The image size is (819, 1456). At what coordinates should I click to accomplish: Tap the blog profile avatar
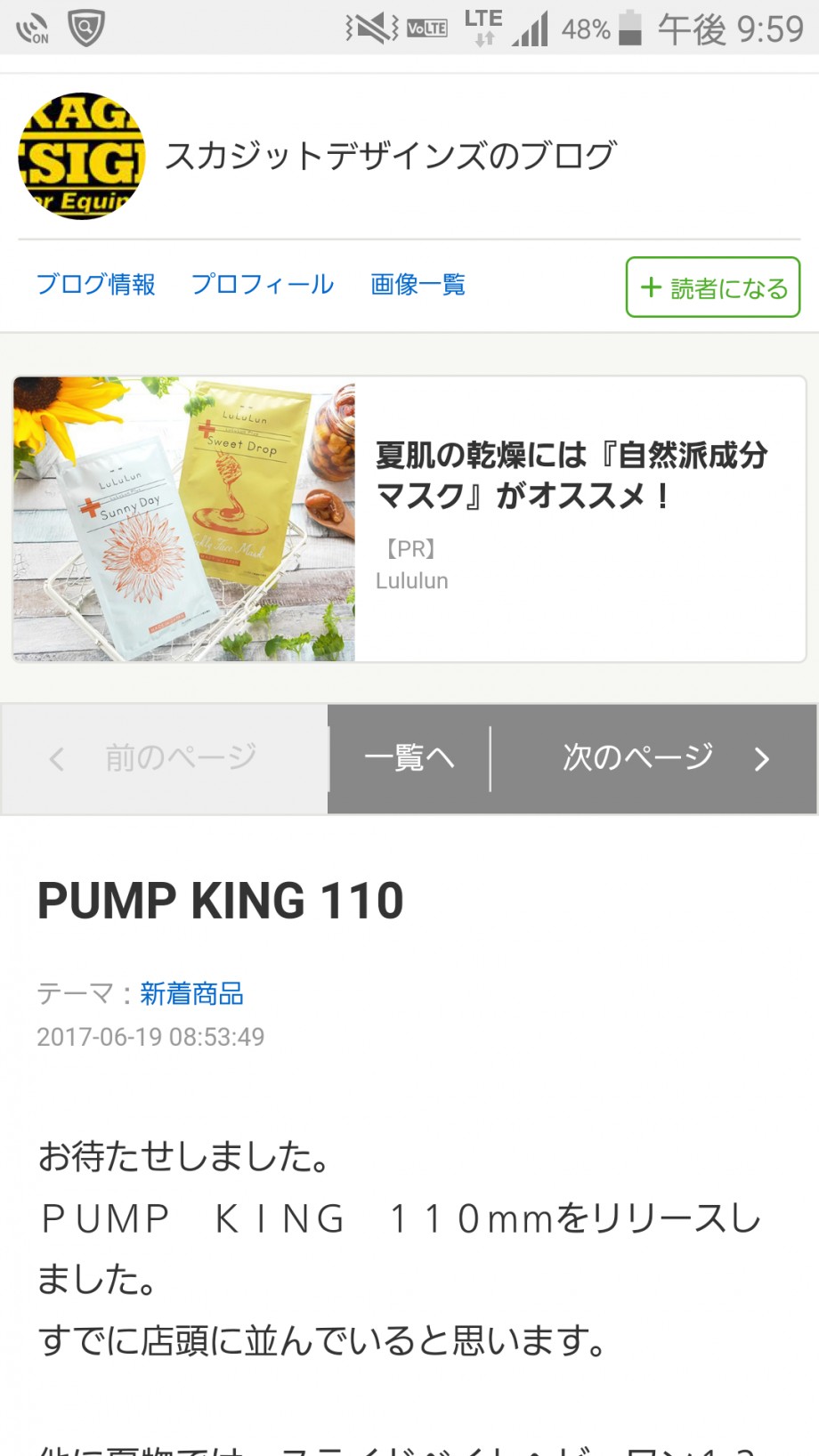81,156
